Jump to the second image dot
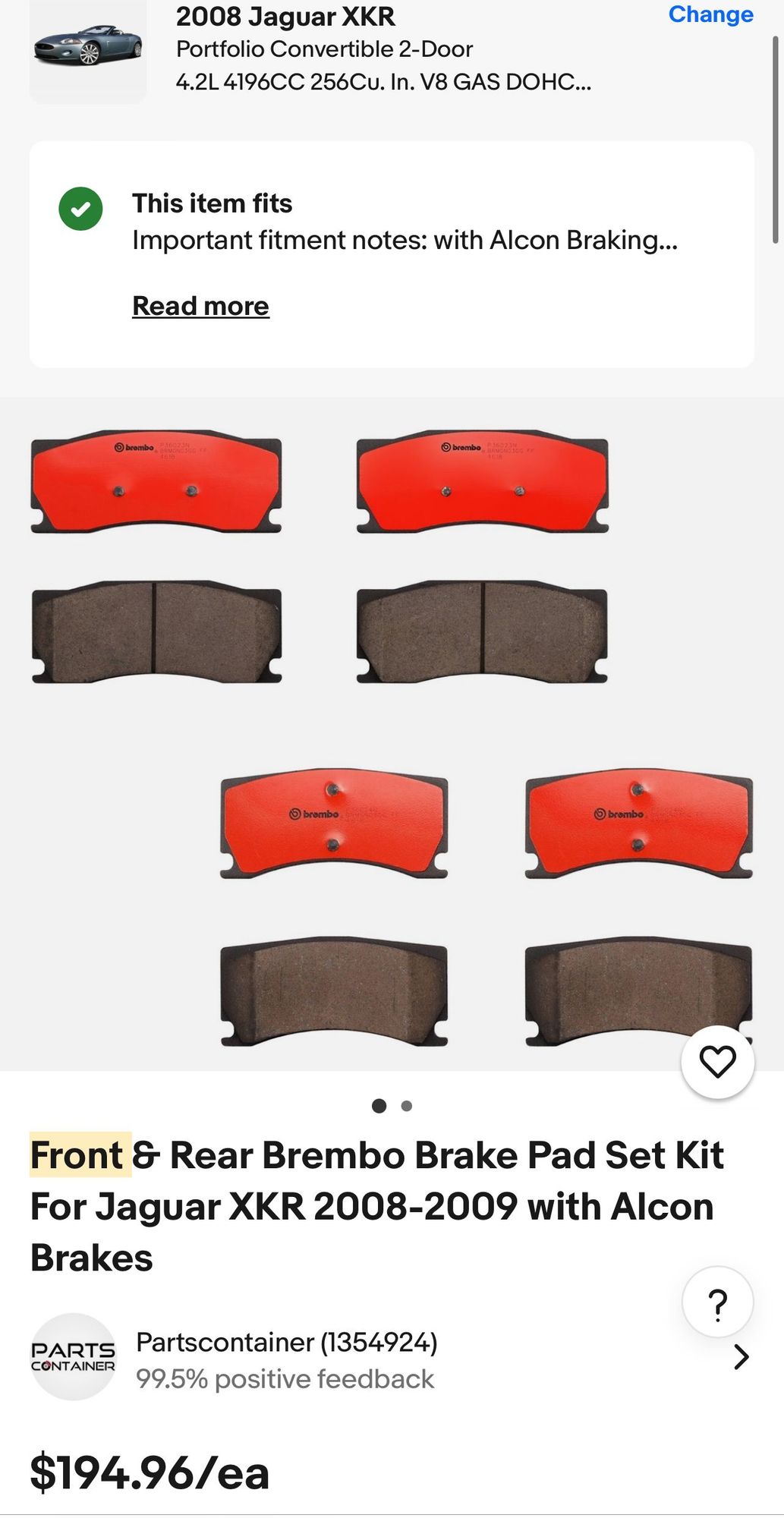The width and height of the screenshot is (784, 1518). click(x=407, y=1106)
